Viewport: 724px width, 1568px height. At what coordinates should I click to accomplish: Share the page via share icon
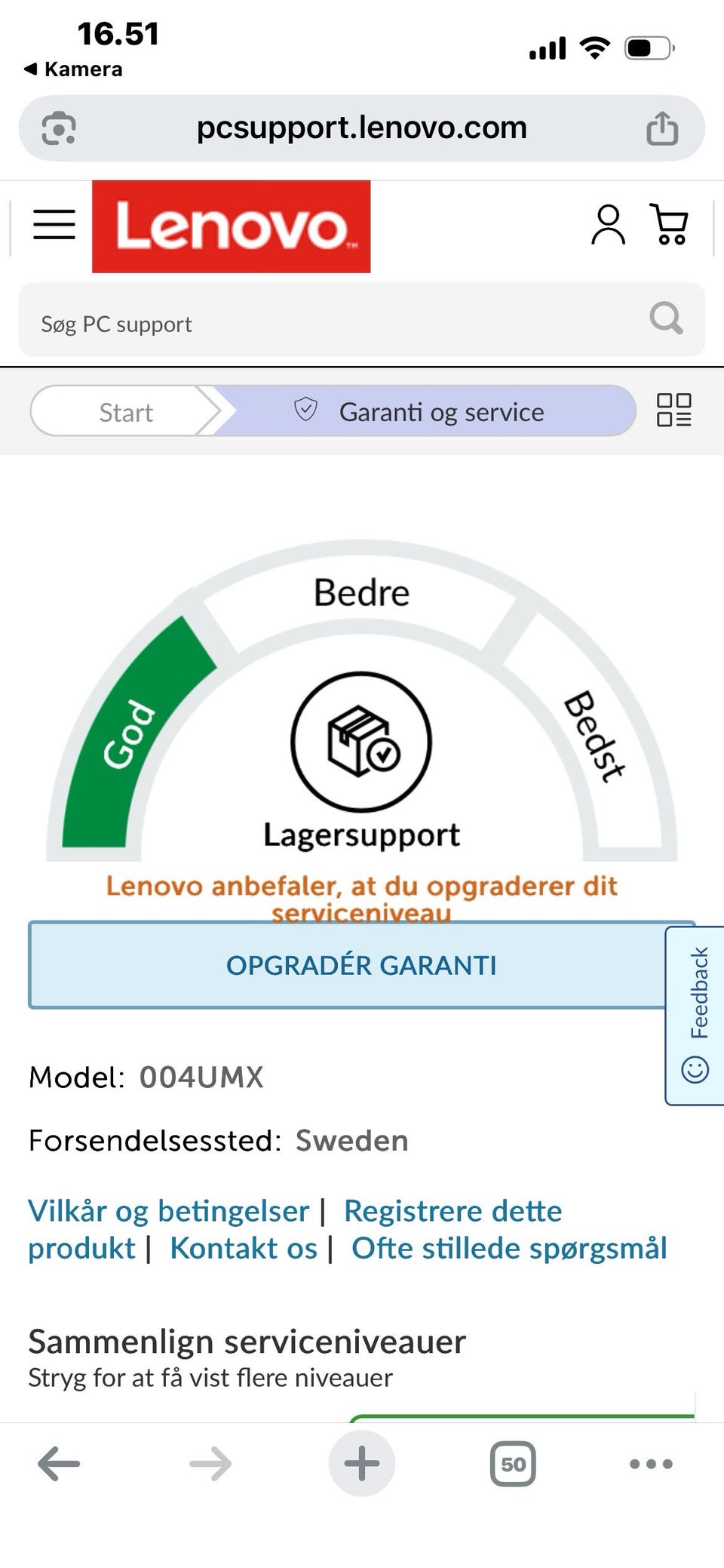662,128
